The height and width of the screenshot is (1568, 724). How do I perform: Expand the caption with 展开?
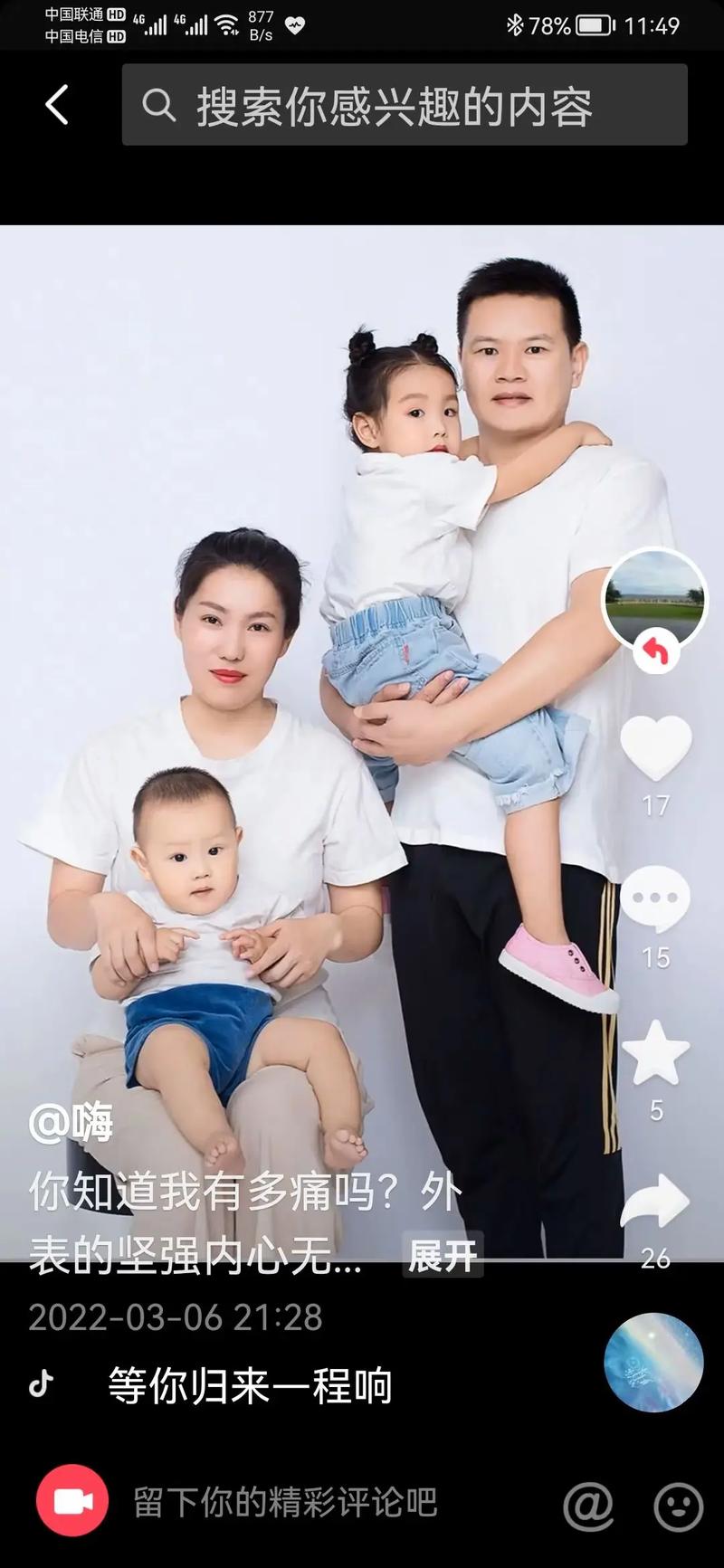click(443, 1255)
